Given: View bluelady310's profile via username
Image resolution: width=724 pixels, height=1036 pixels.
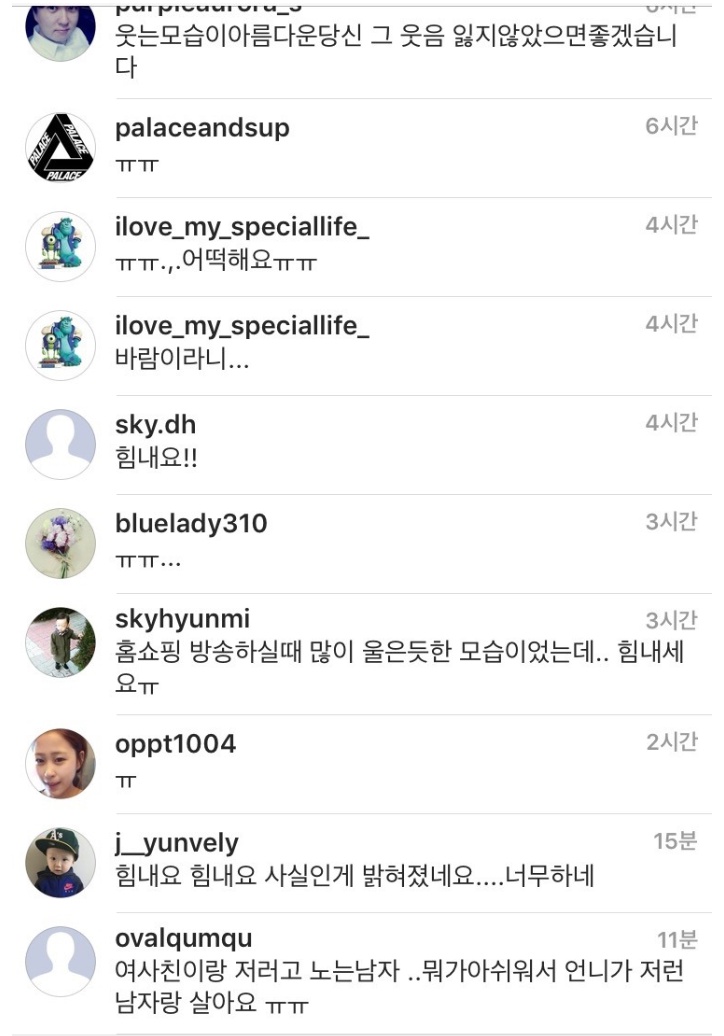Looking at the screenshot, I should (x=191, y=524).
